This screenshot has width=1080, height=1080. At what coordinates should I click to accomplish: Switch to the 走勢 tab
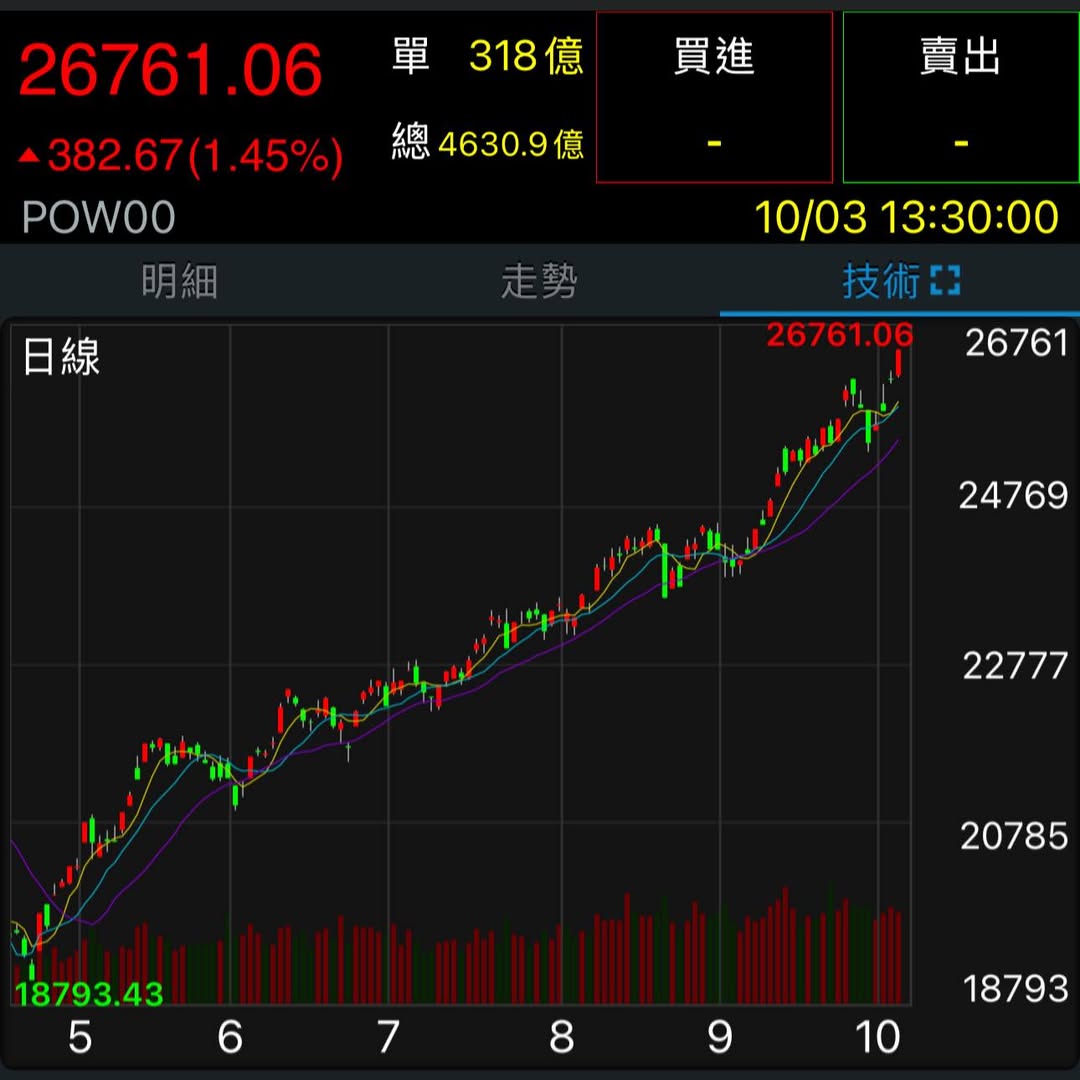pos(540,282)
